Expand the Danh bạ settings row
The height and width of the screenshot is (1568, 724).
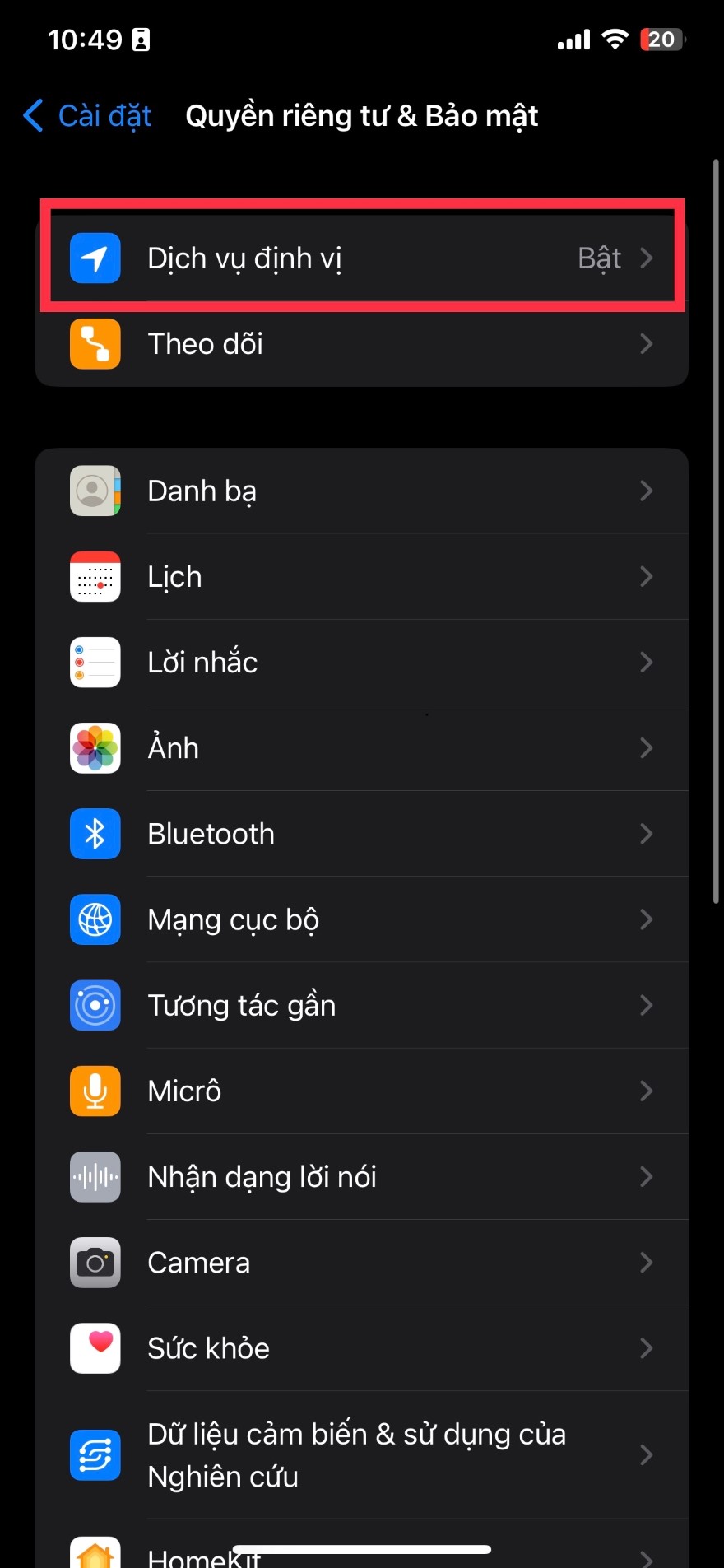pos(362,491)
